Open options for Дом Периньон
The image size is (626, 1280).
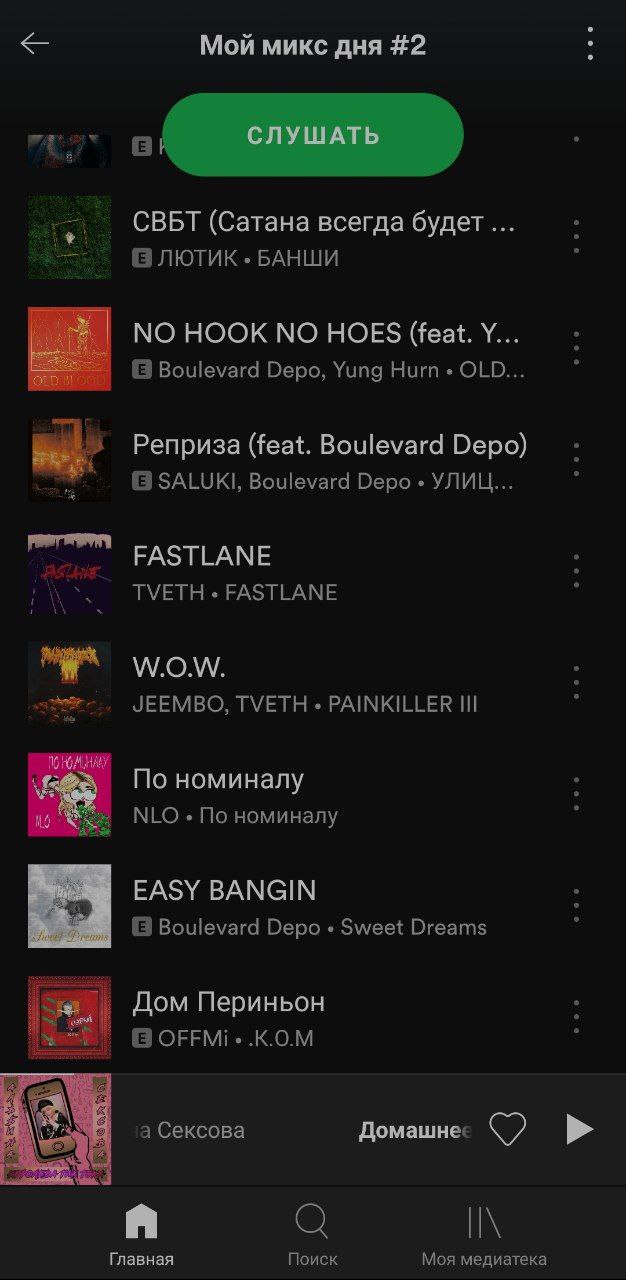click(576, 1018)
